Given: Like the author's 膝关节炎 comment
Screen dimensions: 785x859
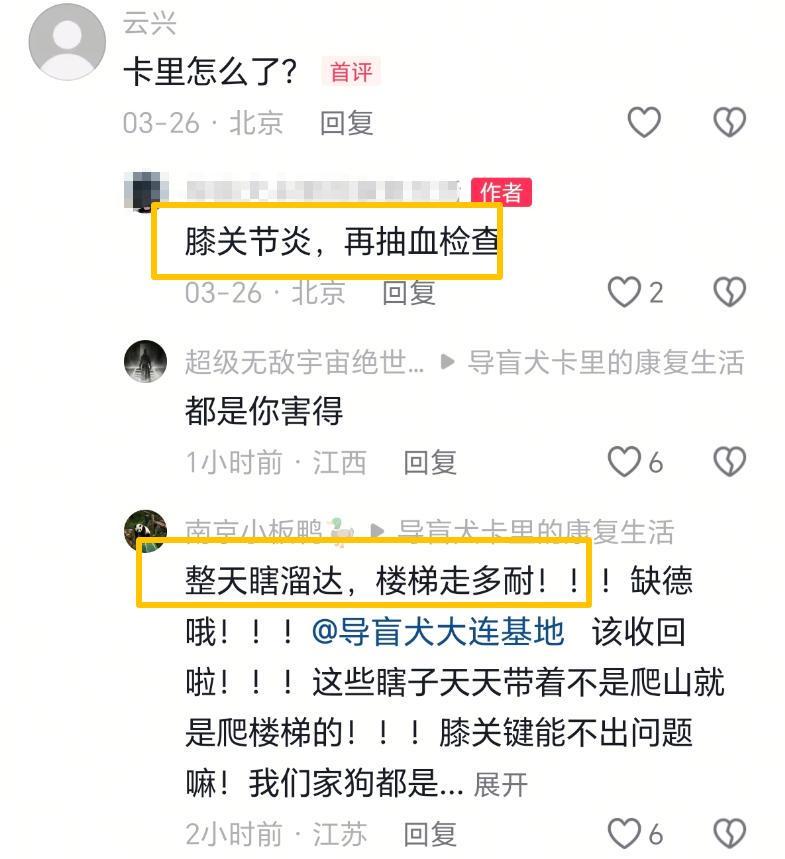Looking at the screenshot, I should 626,292.
